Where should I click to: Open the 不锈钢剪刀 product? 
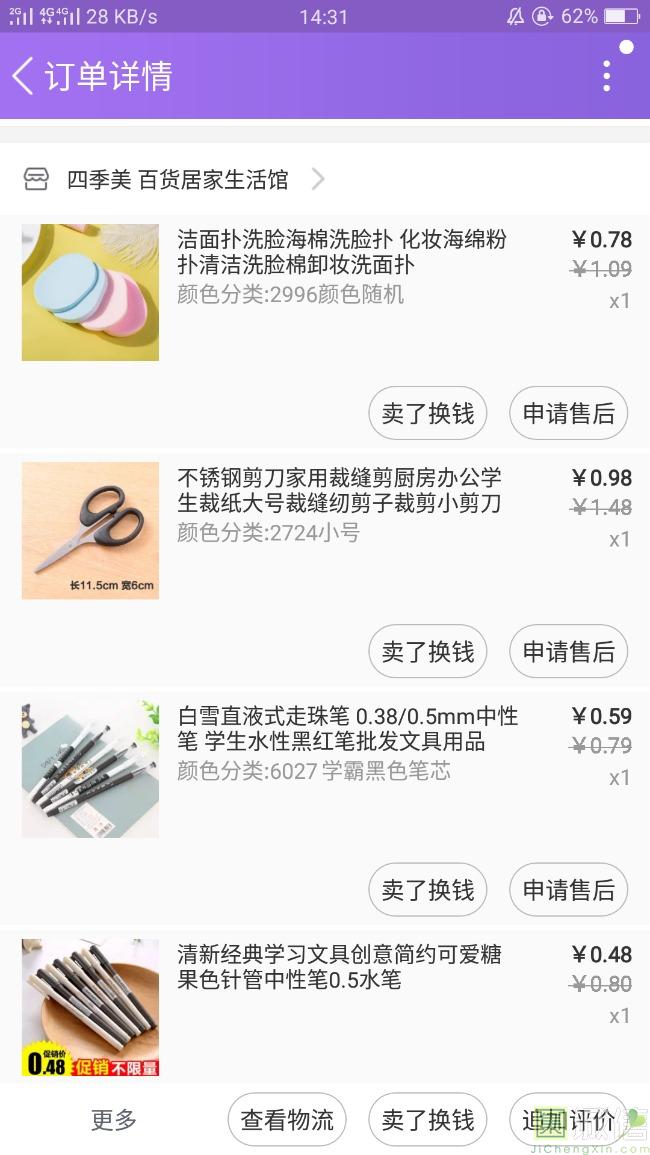click(x=339, y=491)
